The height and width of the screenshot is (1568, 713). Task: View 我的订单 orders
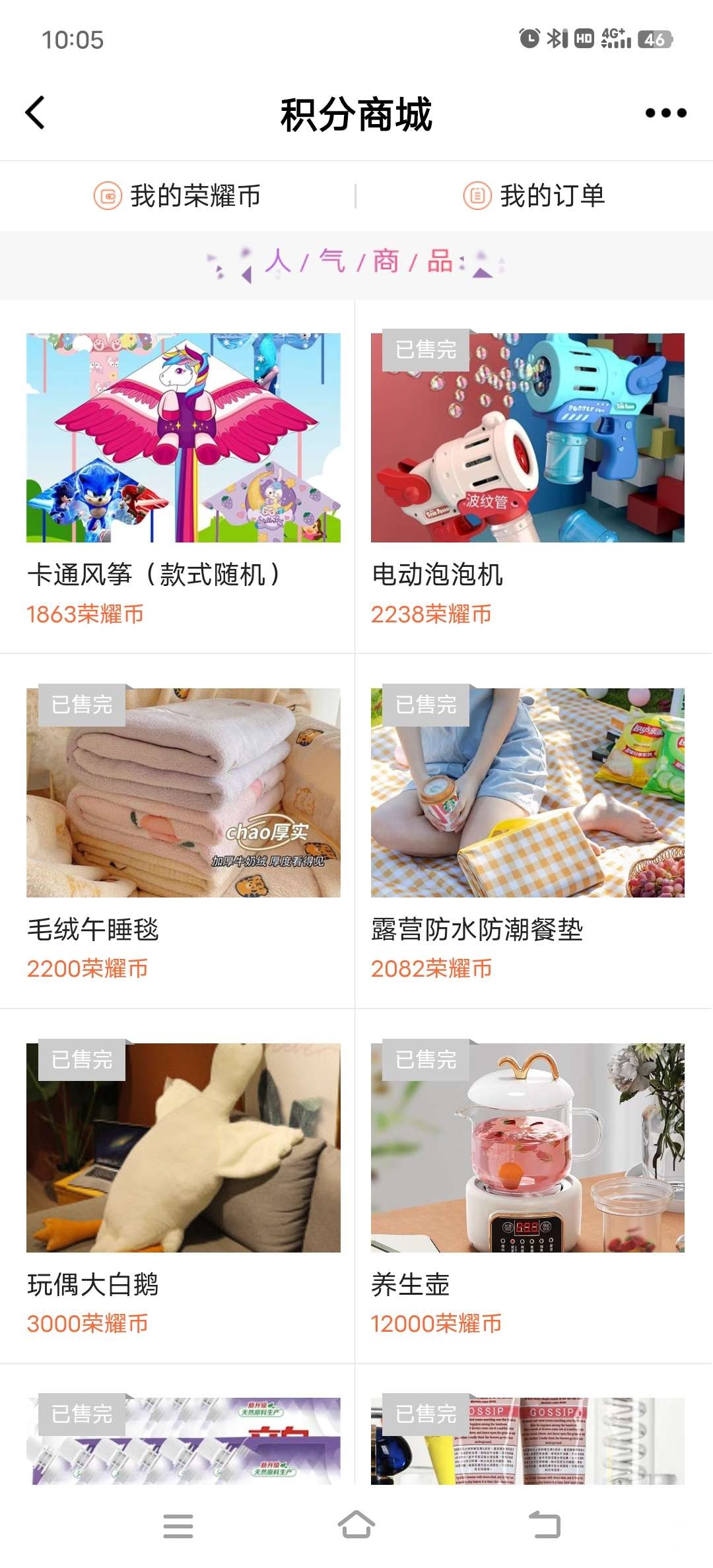pyautogui.click(x=534, y=196)
